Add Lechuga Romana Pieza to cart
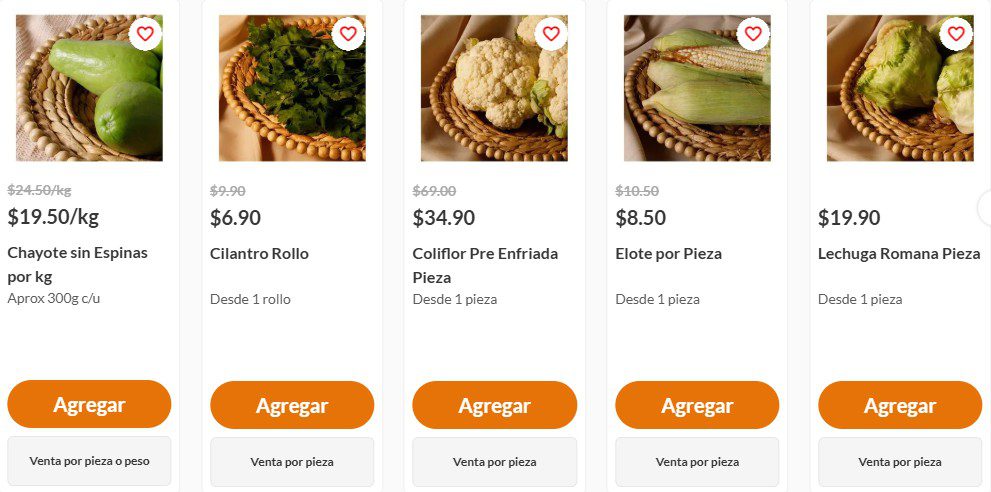The width and height of the screenshot is (991, 492). click(x=900, y=405)
